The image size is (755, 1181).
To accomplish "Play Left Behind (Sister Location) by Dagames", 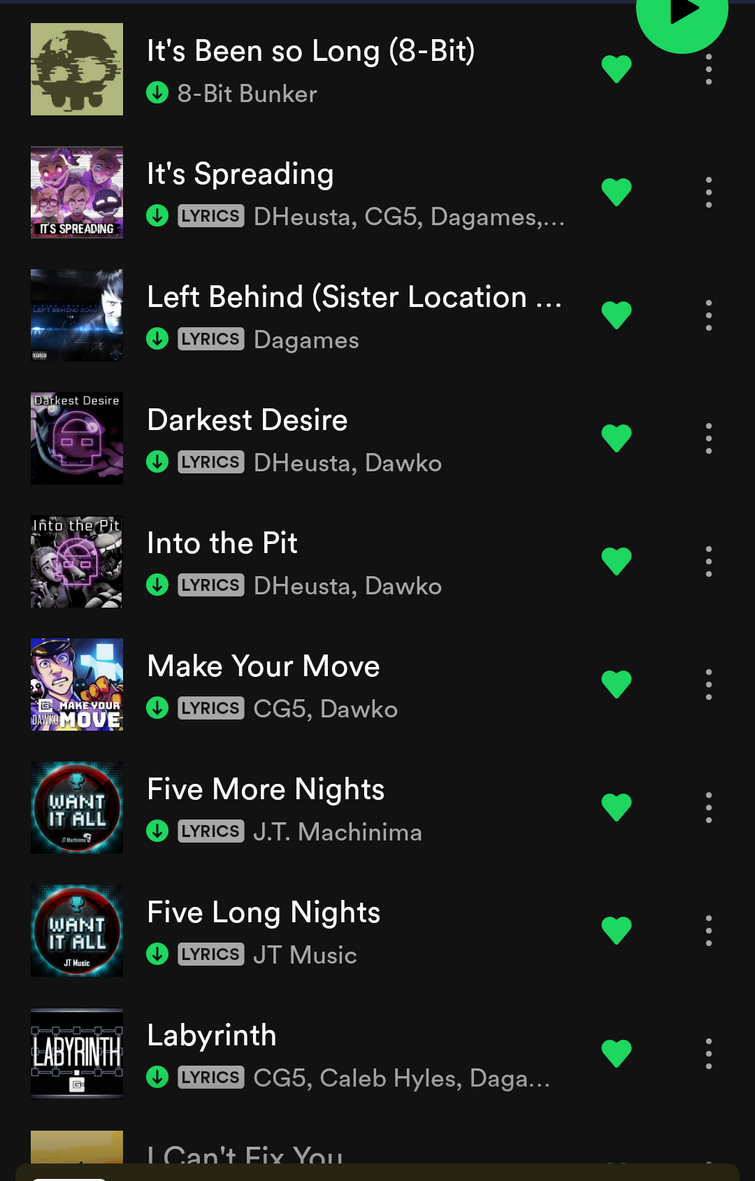I will [x=354, y=298].
